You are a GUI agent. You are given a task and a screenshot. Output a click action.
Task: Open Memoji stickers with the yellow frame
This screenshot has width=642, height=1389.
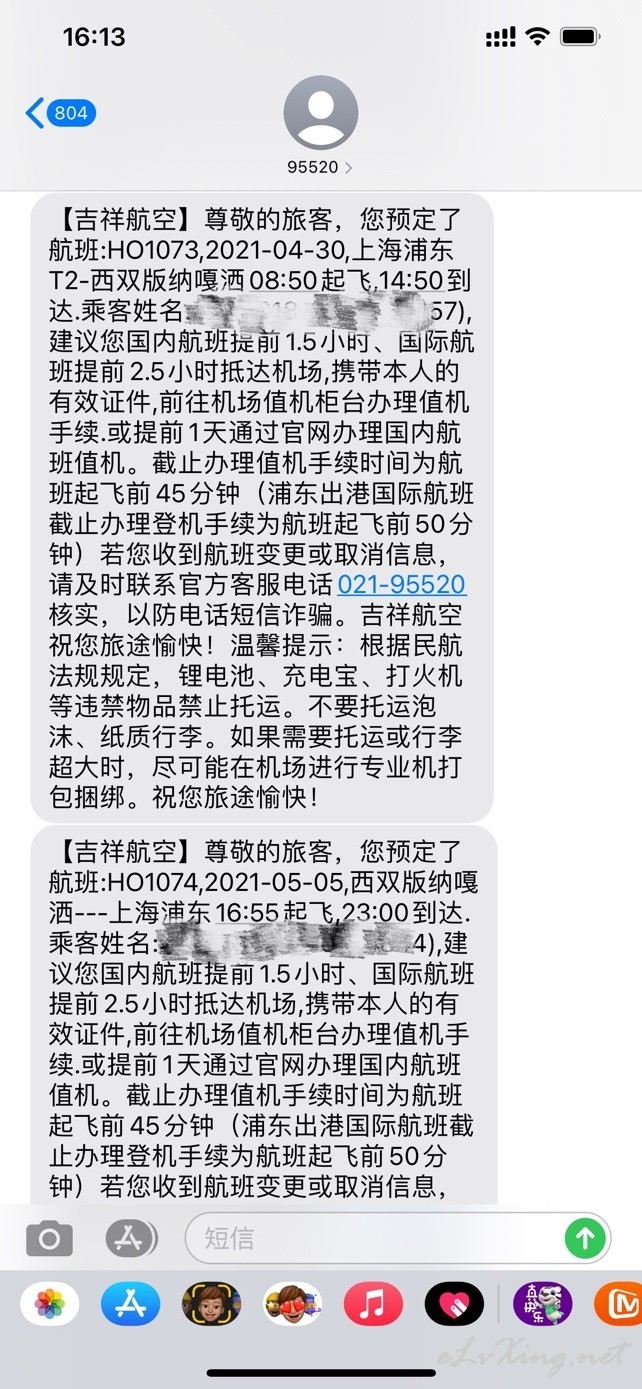point(211,1304)
